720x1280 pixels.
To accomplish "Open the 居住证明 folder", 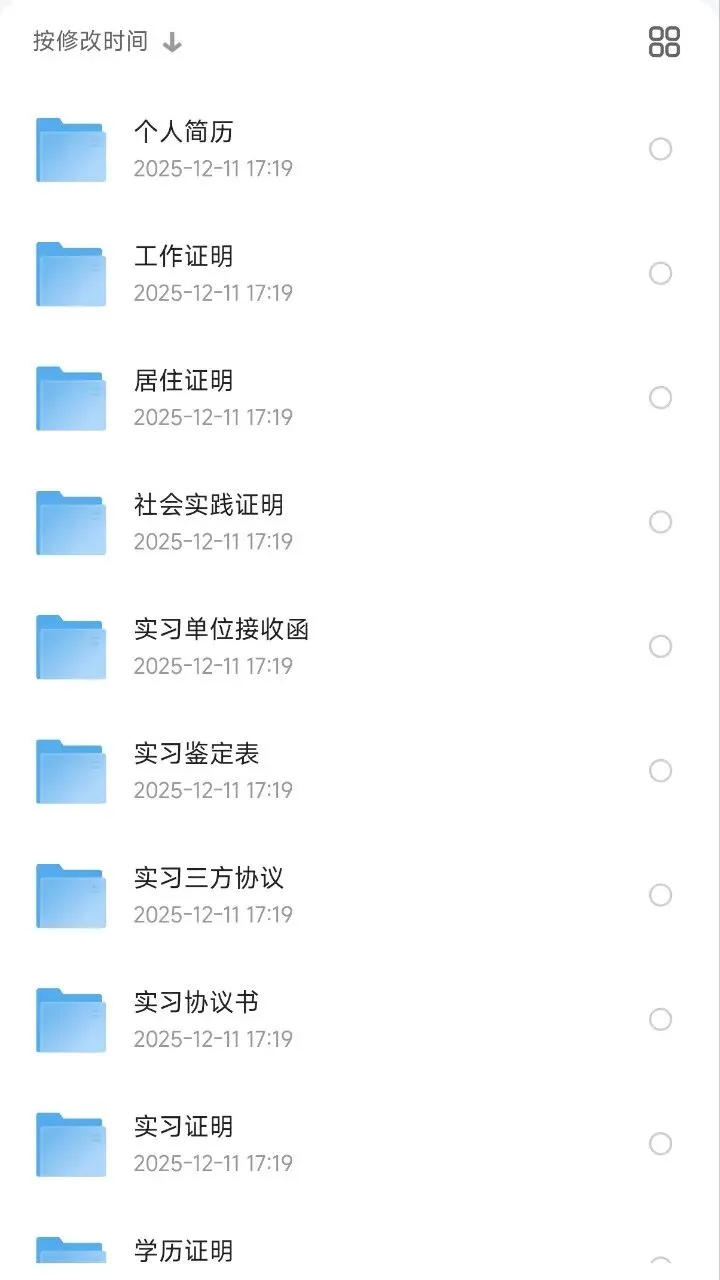I will click(x=184, y=381).
